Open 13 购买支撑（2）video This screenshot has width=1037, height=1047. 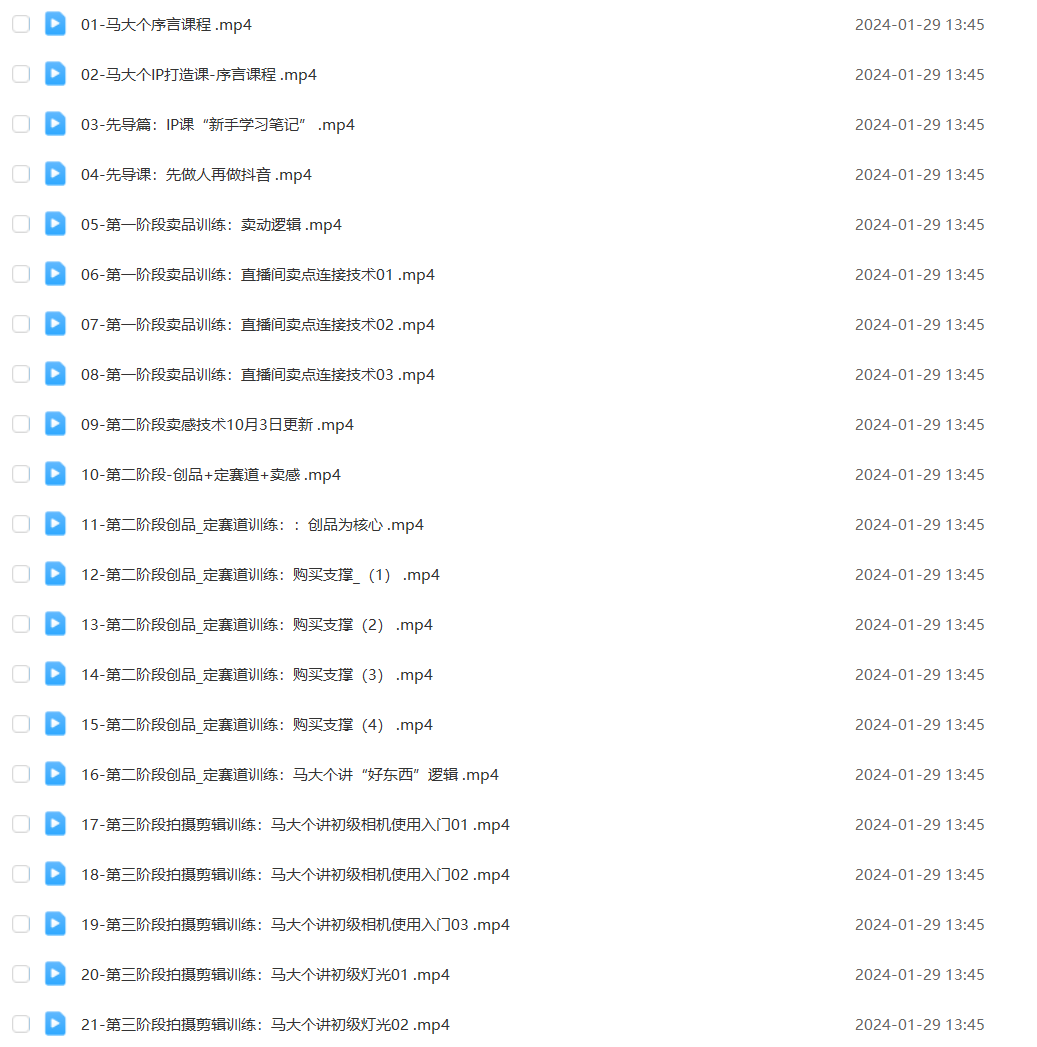coord(256,625)
